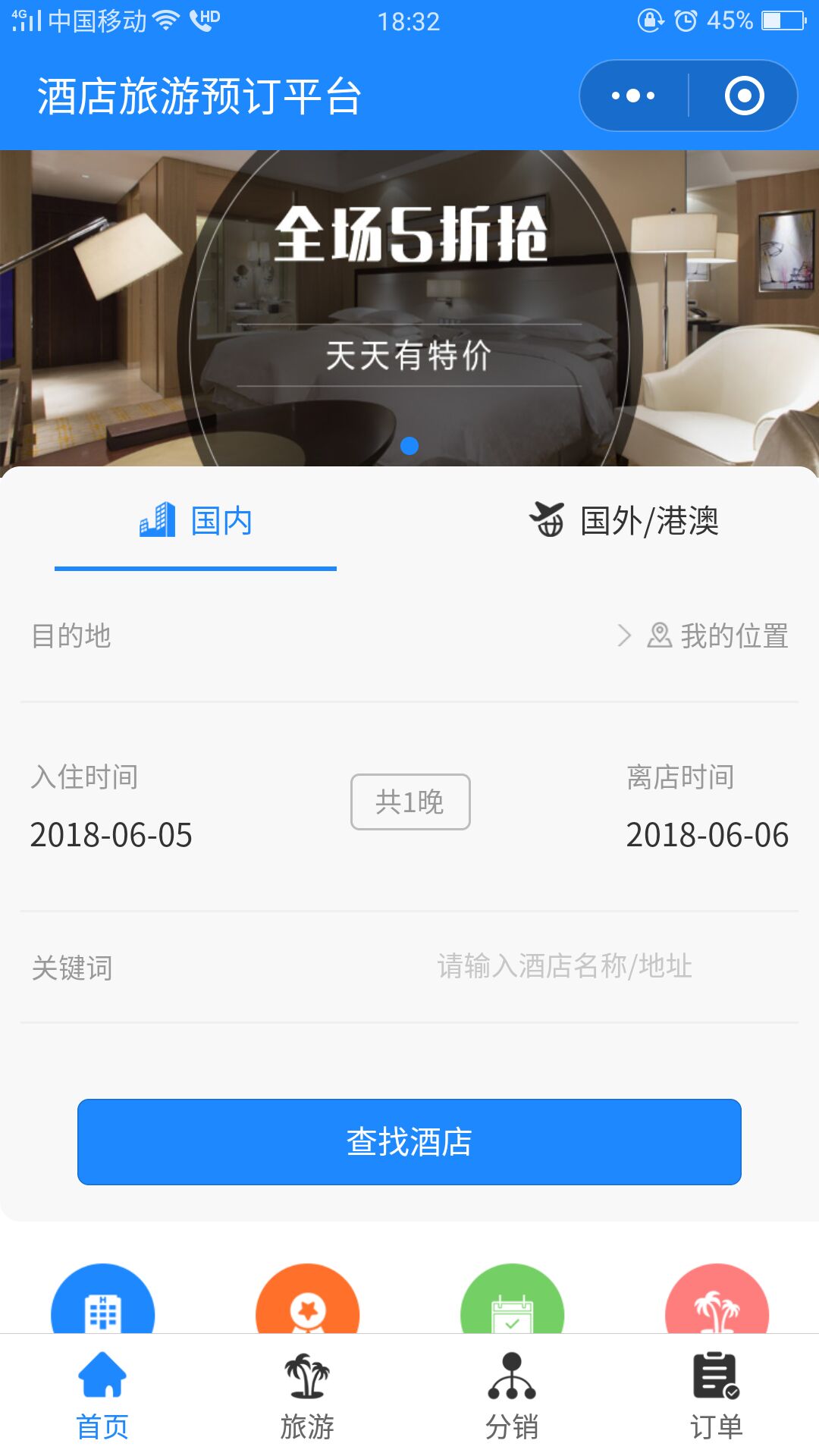Pick the 离店时间 check-out date
The image size is (819, 1456).
(x=707, y=834)
